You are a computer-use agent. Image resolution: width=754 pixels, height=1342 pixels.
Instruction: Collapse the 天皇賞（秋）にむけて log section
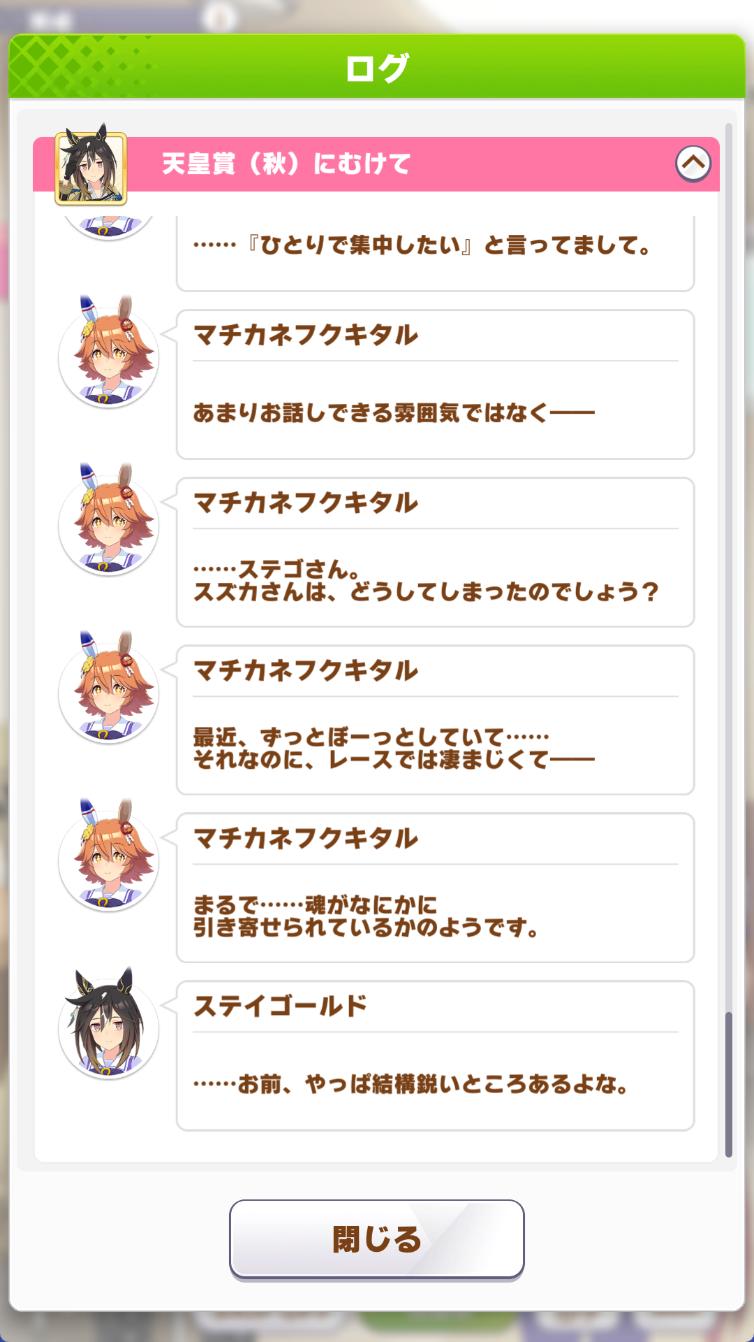[693, 163]
